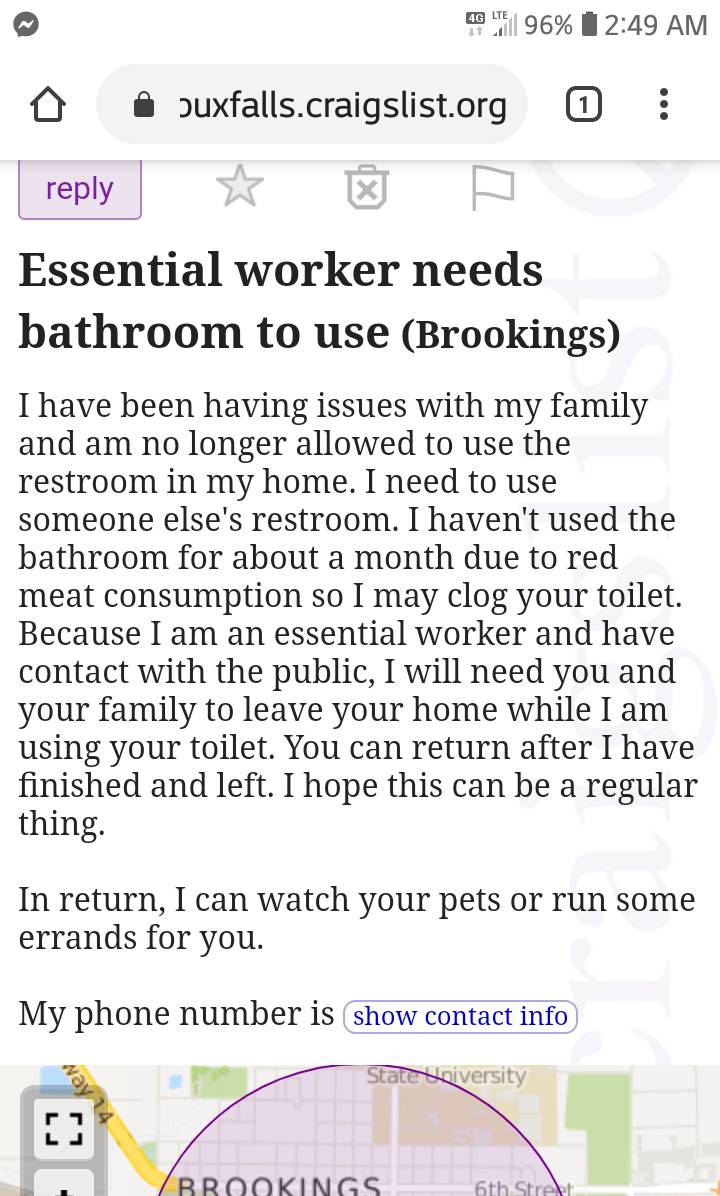This screenshot has width=720, height=1196.
Task: Go to the browser home page
Action: (x=48, y=105)
